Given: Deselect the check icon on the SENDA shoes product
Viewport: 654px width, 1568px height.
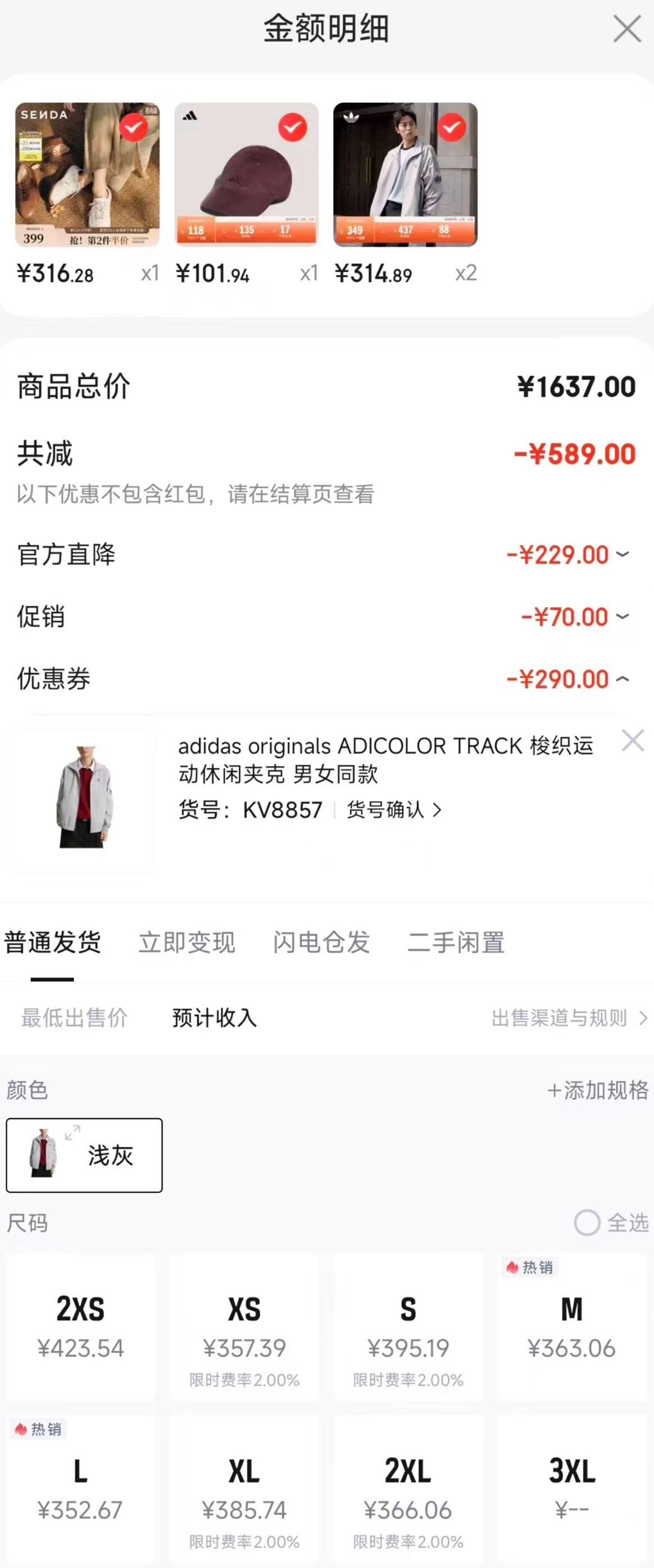Looking at the screenshot, I should point(135,128).
